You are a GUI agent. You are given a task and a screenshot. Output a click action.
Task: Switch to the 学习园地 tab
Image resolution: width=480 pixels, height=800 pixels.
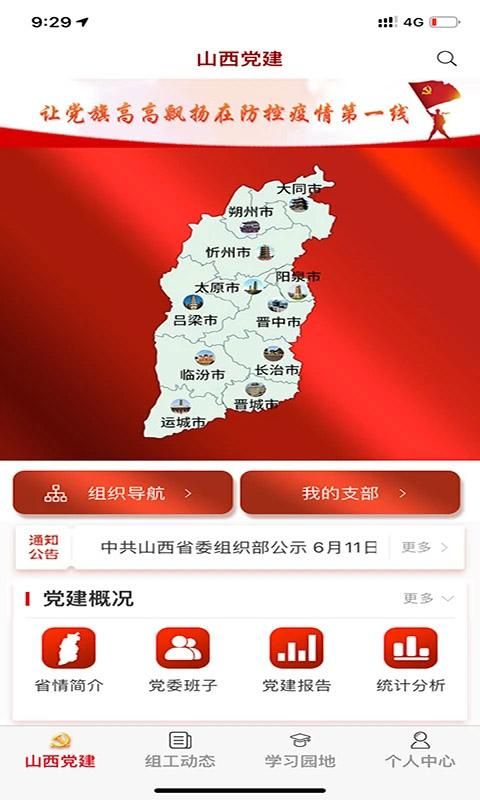300,751
